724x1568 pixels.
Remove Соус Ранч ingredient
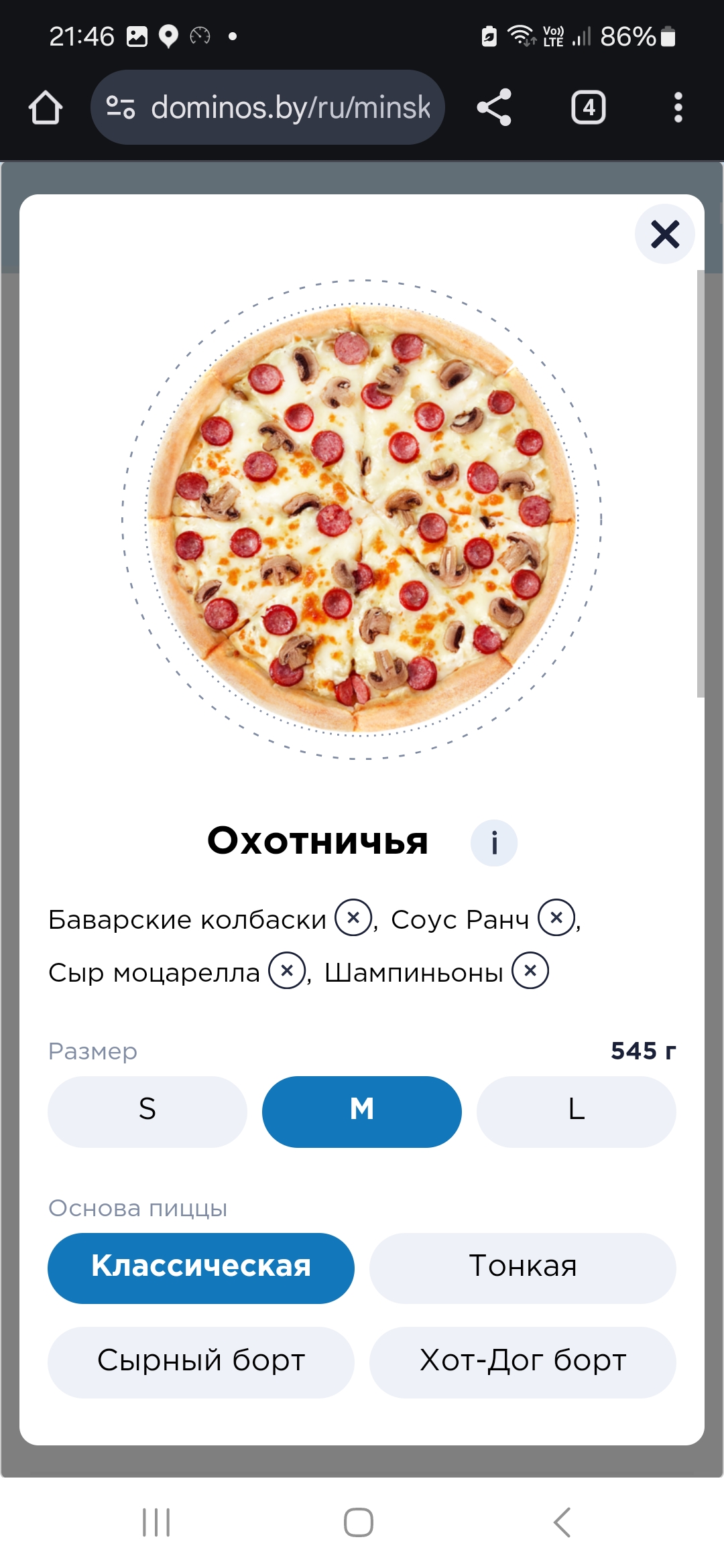point(556,917)
